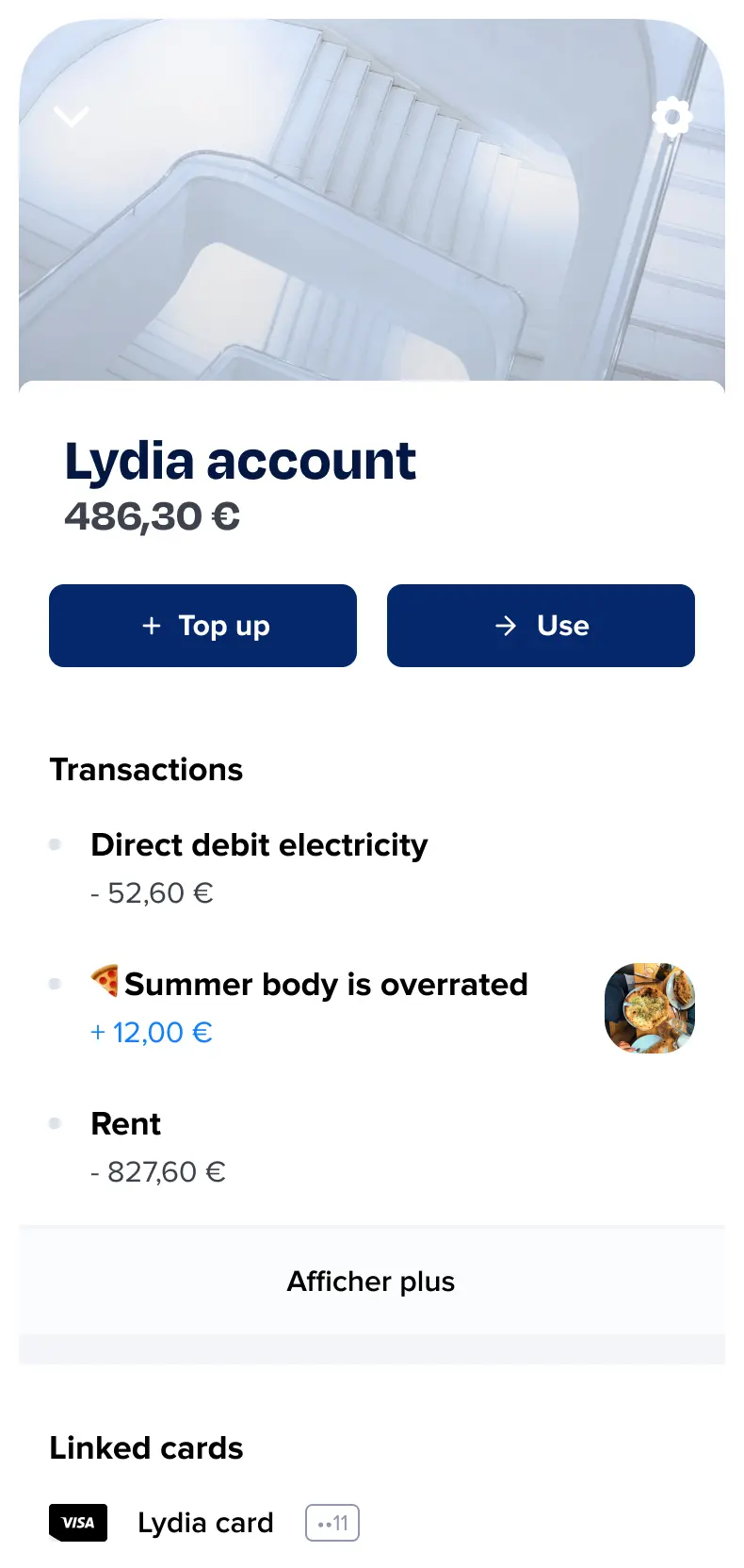Collapse the account view with the down chevron
The height and width of the screenshot is (1568, 744).
[x=72, y=117]
